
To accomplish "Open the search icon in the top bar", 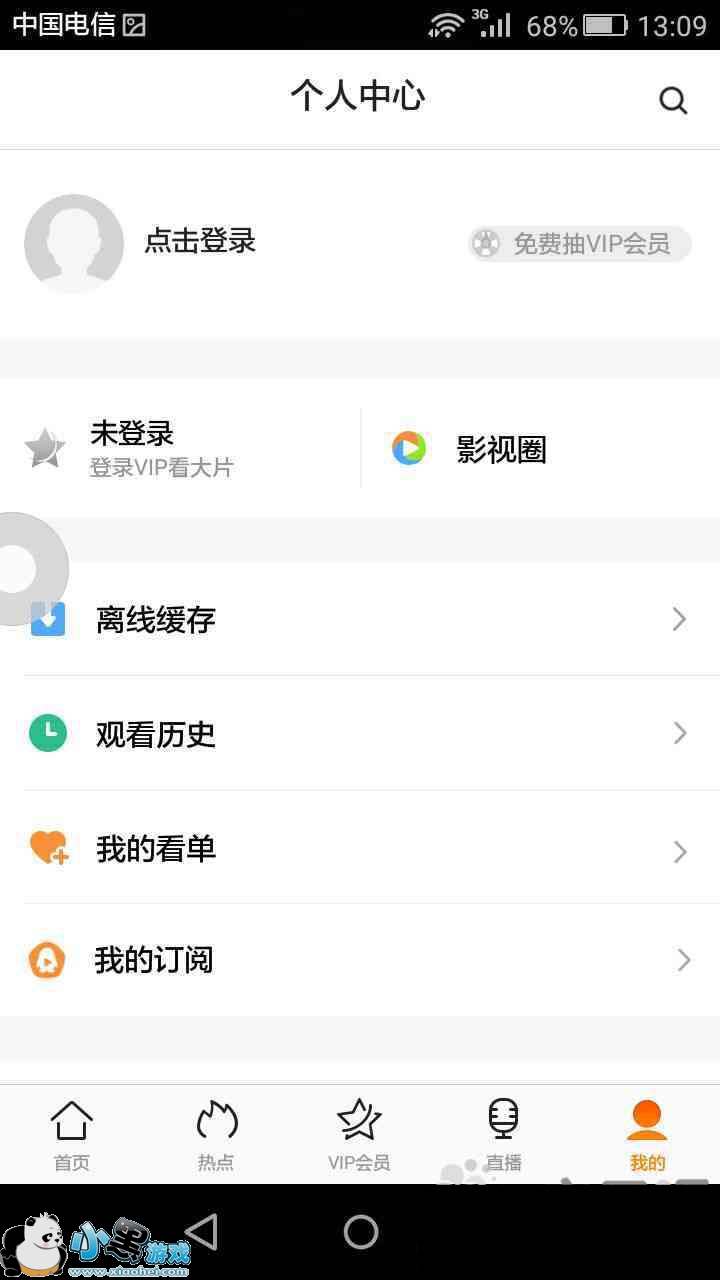I will (673, 100).
